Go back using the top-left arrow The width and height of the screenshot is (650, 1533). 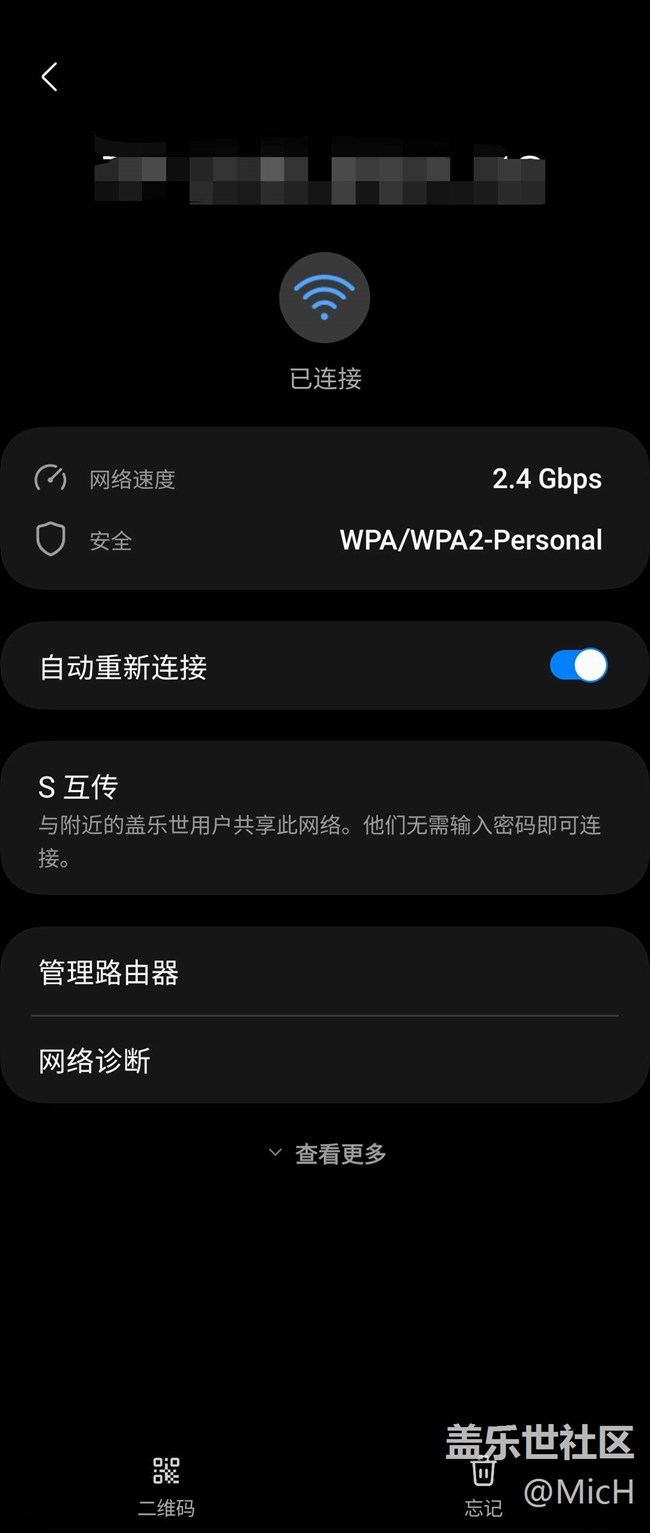point(49,76)
